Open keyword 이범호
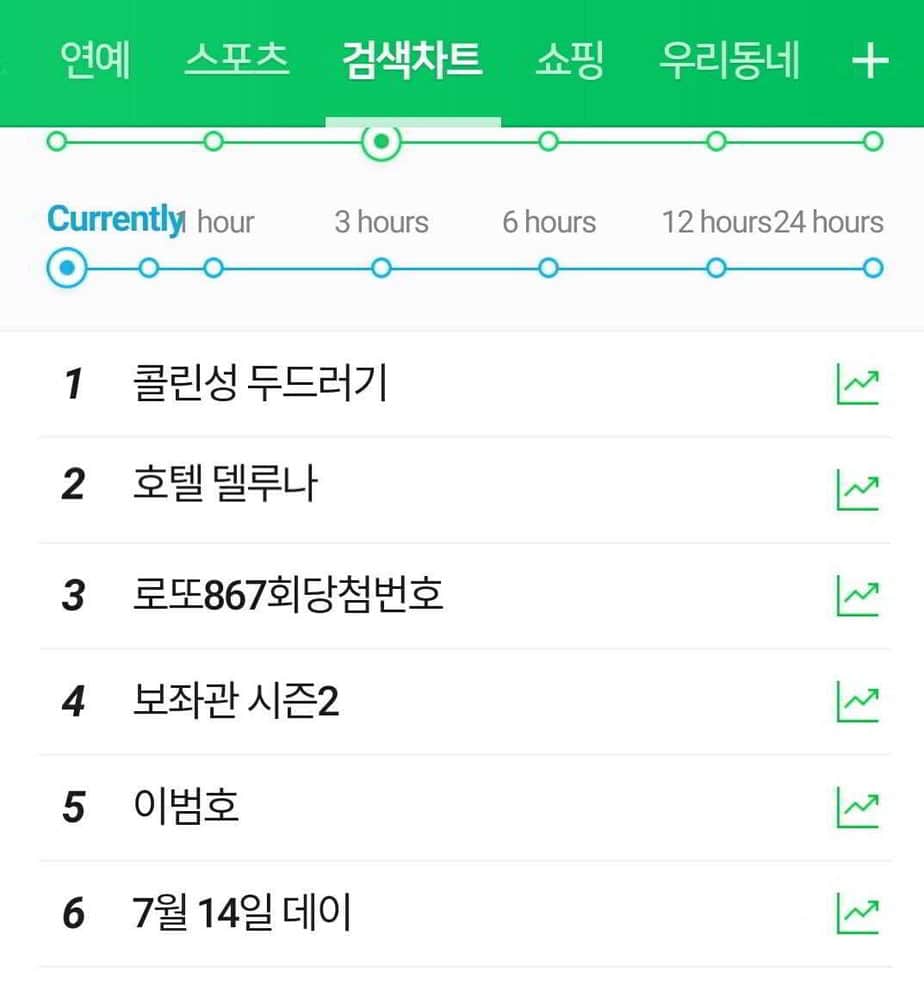The height and width of the screenshot is (997, 924). [186, 807]
